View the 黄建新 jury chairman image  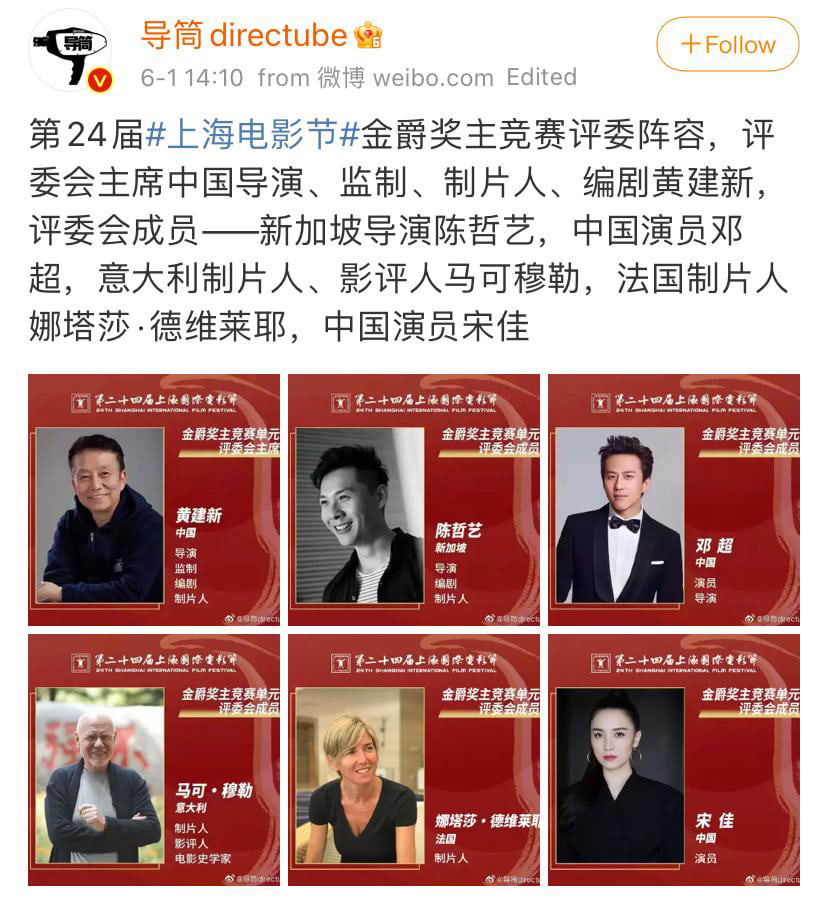pyautogui.click(x=154, y=500)
